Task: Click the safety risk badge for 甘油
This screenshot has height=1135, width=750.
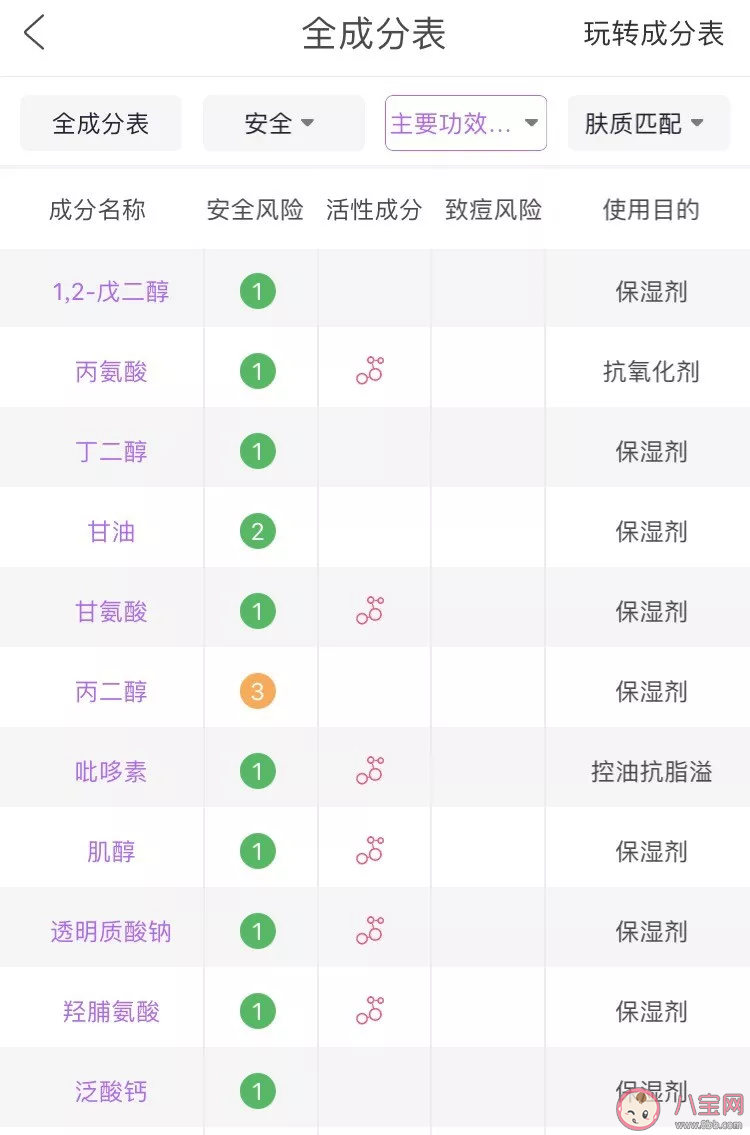Action: [258, 531]
